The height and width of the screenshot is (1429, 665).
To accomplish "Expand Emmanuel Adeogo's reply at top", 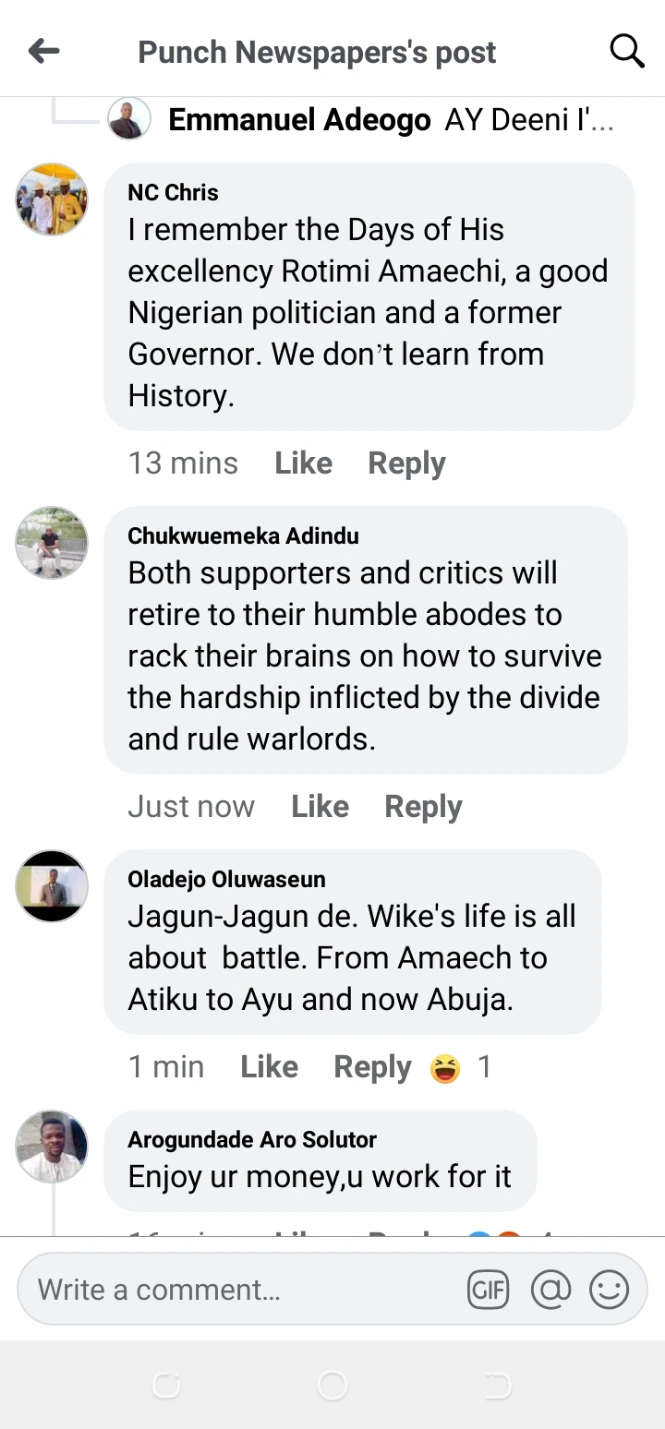I will point(390,121).
